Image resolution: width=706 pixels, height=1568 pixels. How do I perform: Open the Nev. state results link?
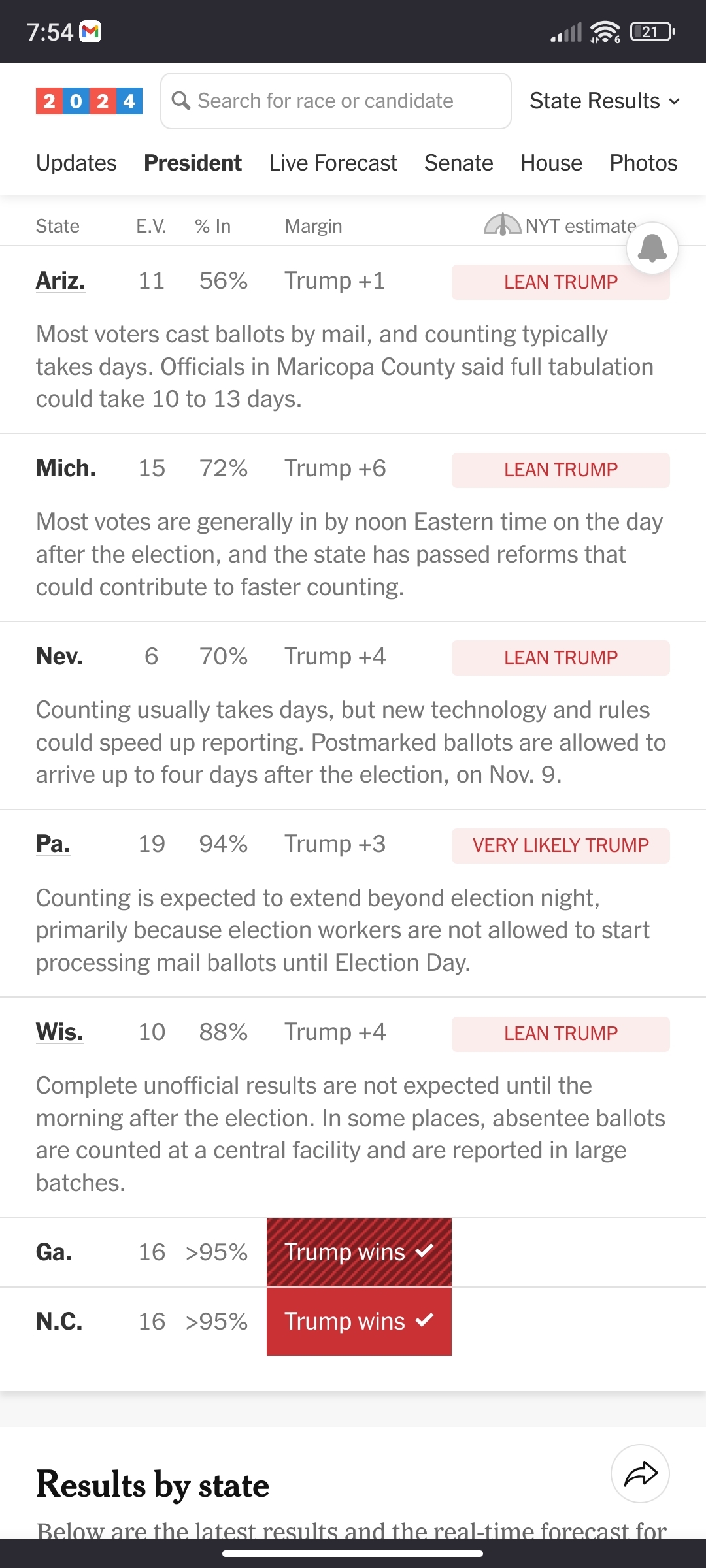(59, 656)
